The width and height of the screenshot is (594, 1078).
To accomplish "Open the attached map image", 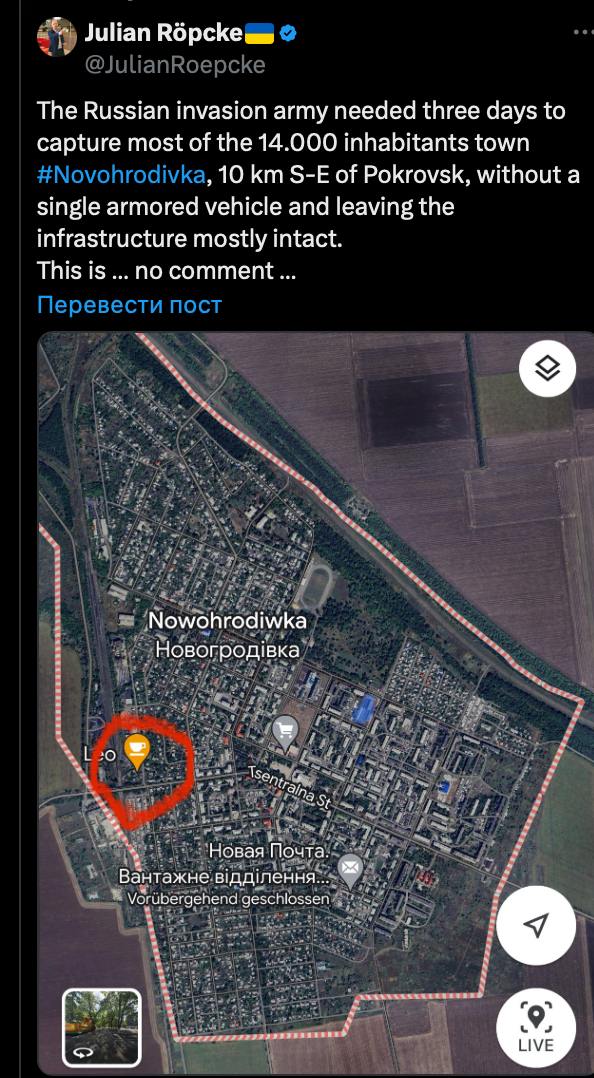I will tap(315, 703).
